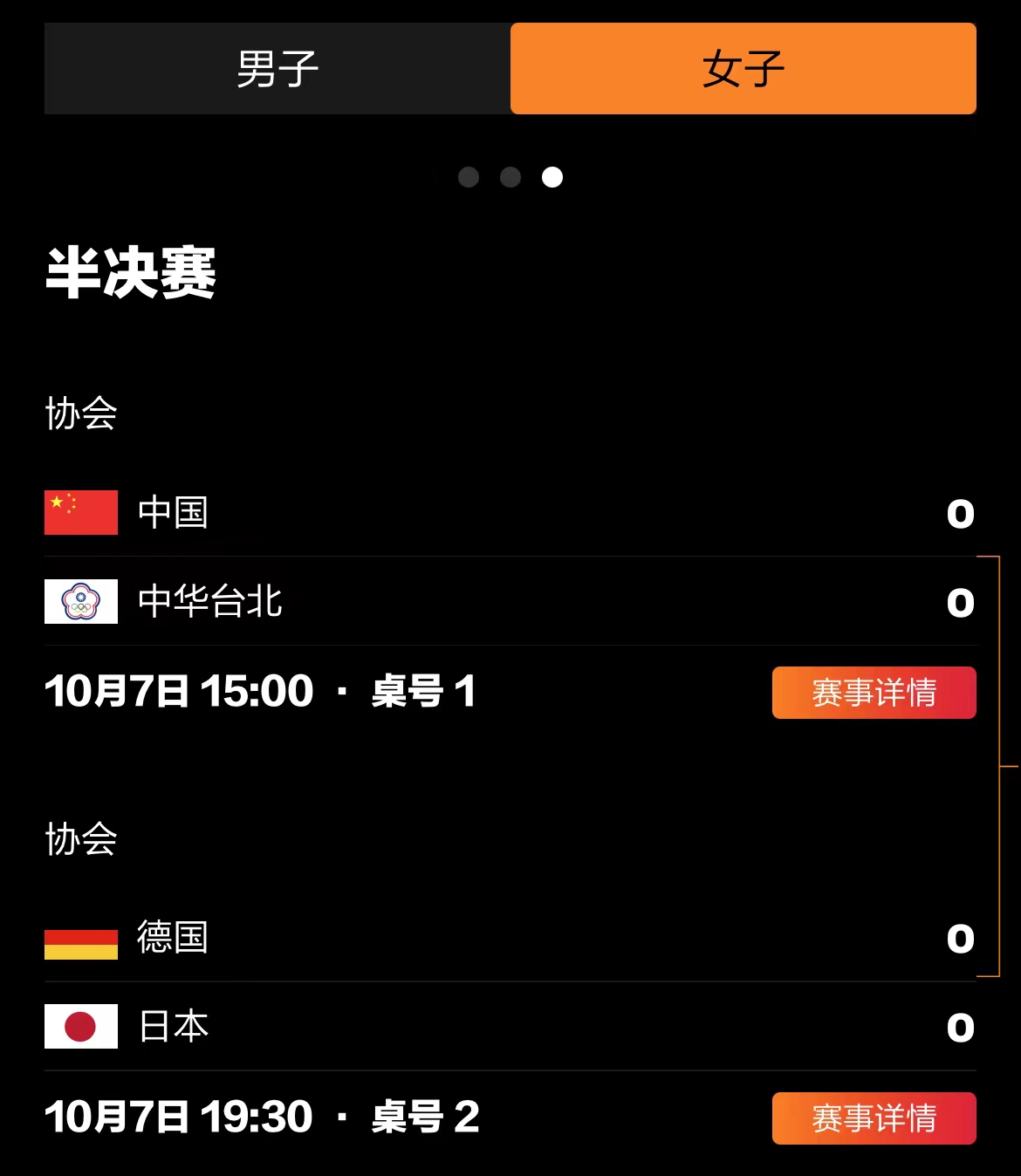The width and height of the screenshot is (1021, 1176).
Task: Go to the second bracket page dot
Action: pos(510,177)
